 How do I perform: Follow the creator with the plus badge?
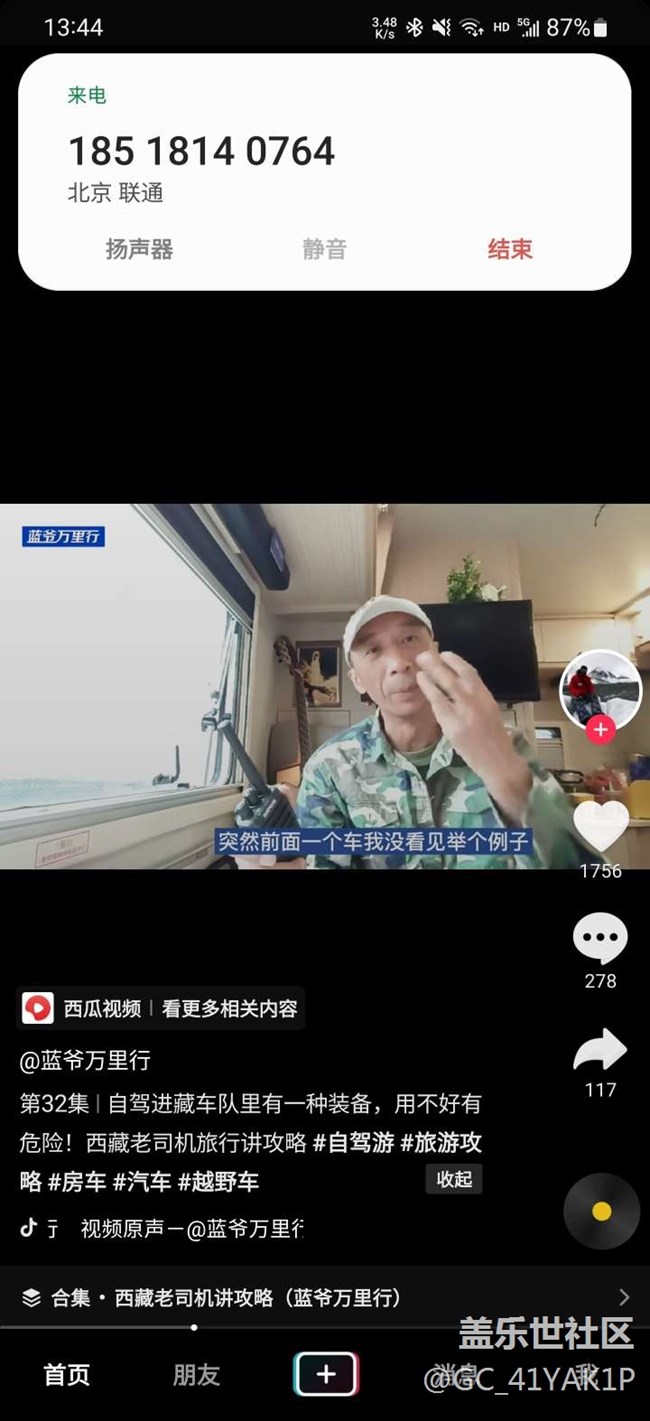pos(600,730)
